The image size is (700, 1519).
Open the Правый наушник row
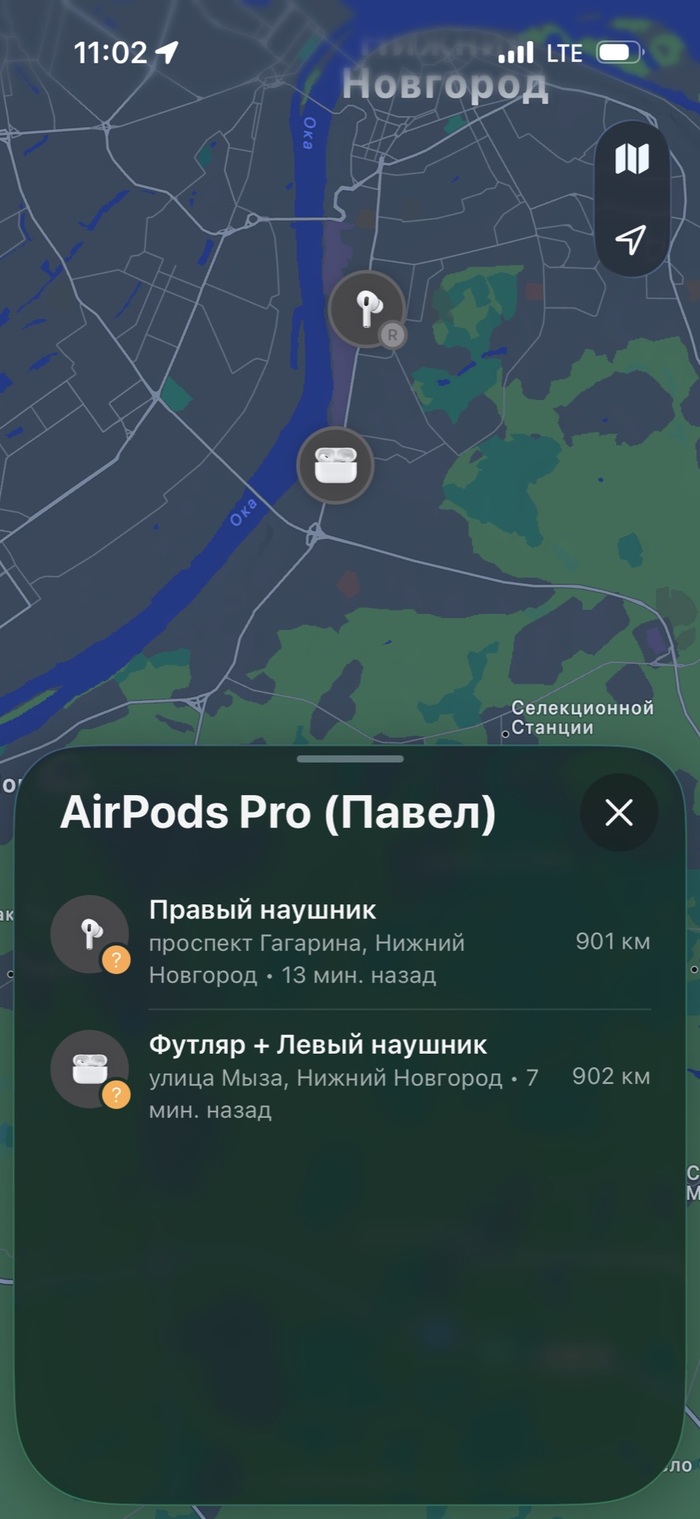[350, 941]
